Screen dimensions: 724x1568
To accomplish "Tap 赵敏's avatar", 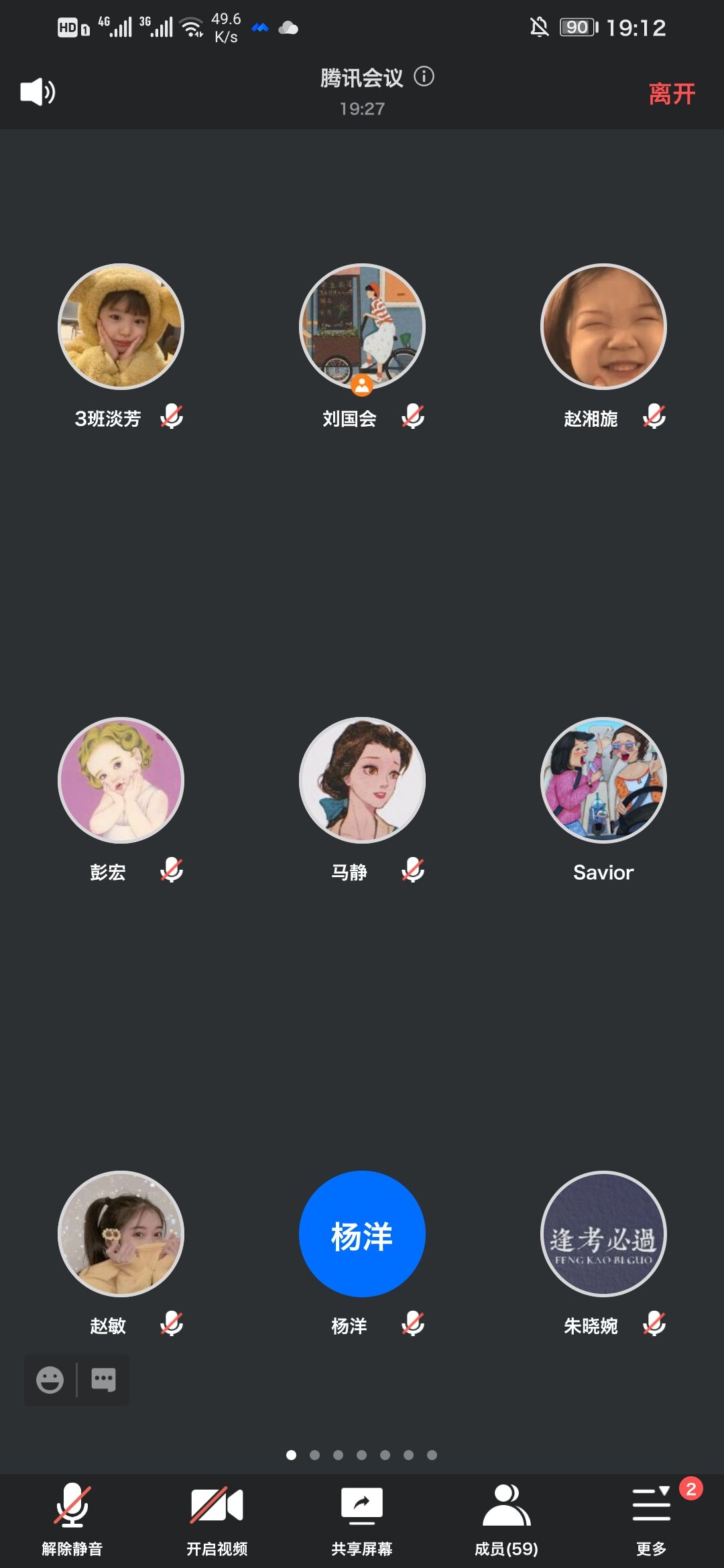I will click(x=121, y=1234).
